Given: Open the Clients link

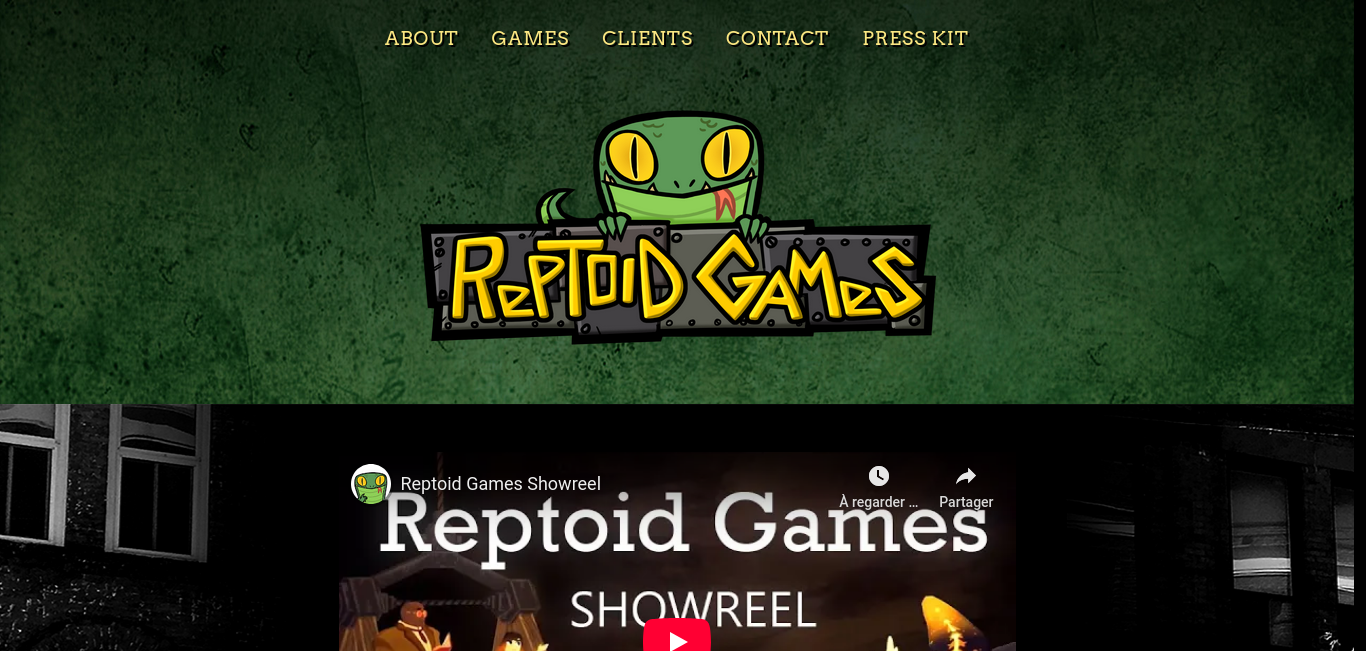Looking at the screenshot, I should tap(647, 38).
